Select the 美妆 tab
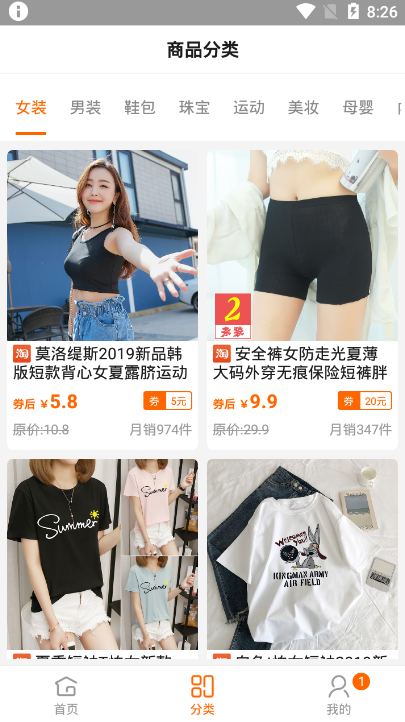Image resolution: width=405 pixels, height=722 pixels. pyautogui.click(x=303, y=107)
